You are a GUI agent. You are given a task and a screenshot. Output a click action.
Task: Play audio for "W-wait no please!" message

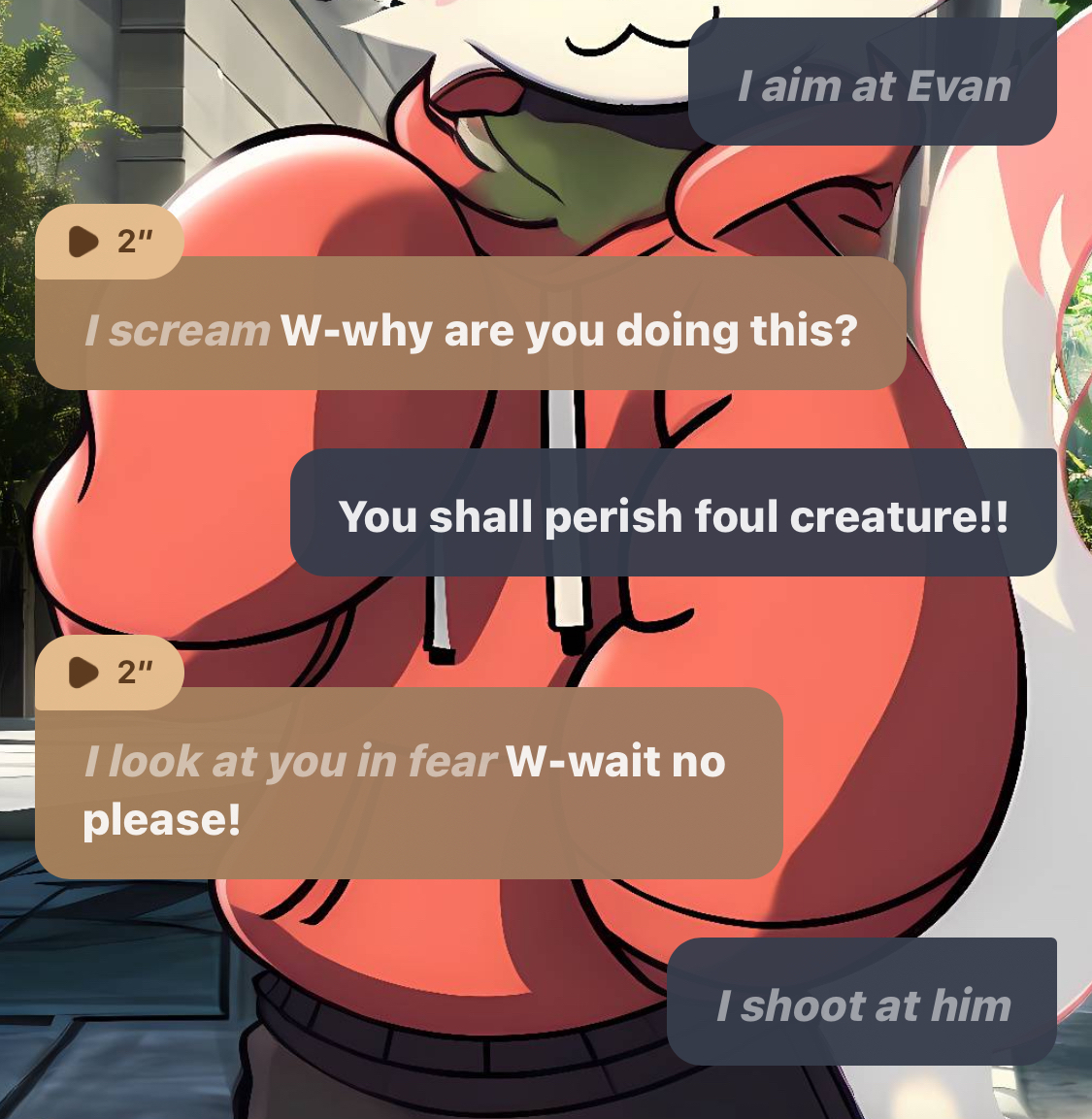84,672
